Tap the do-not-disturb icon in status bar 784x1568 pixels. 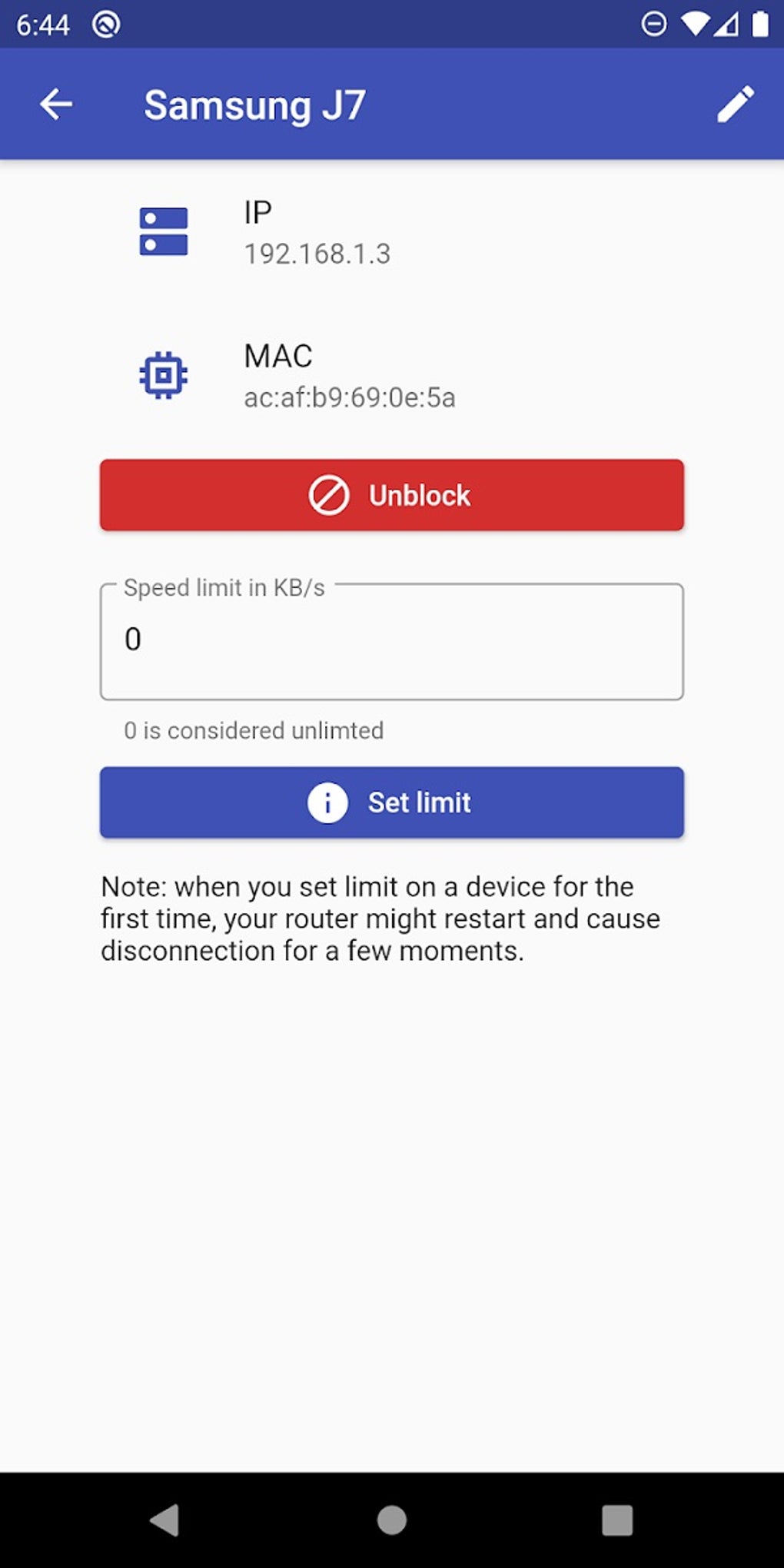[653, 23]
